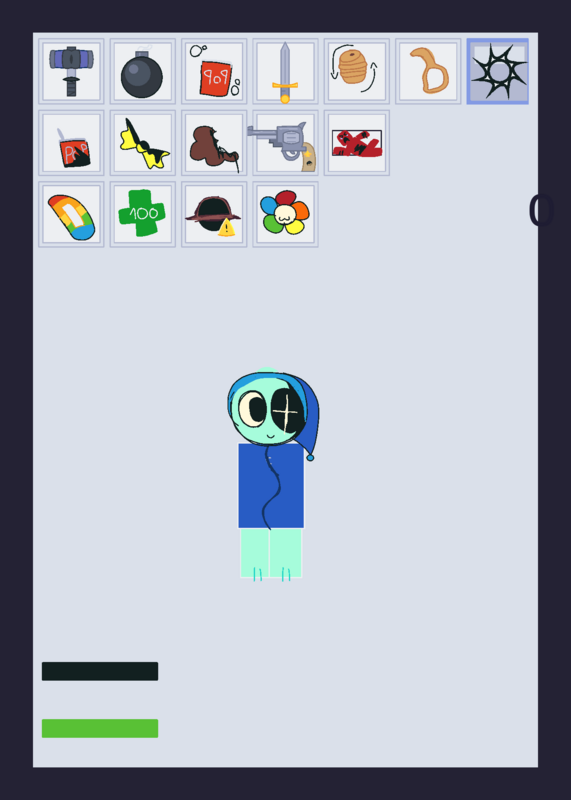Pick the opened exploding pop can
This screenshot has height=800, width=571.
[x=71, y=143]
